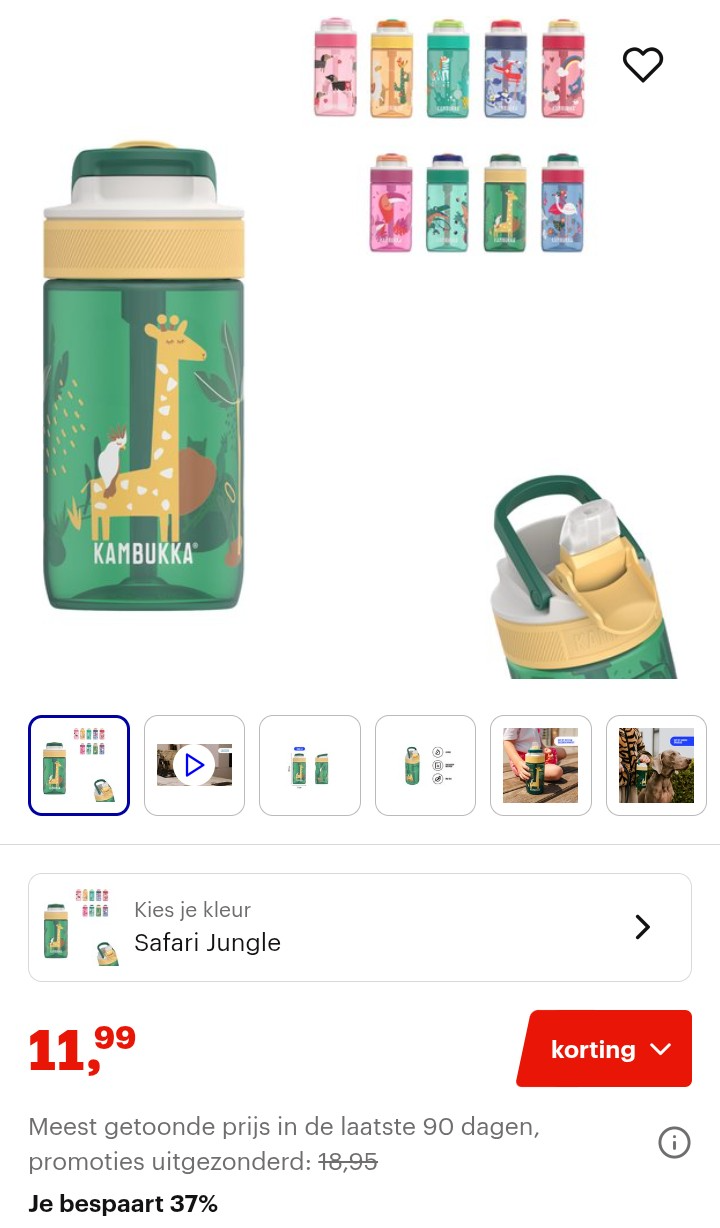Open the Kies je kleur selector
Viewport: 720px width, 1228px height.
click(360, 927)
